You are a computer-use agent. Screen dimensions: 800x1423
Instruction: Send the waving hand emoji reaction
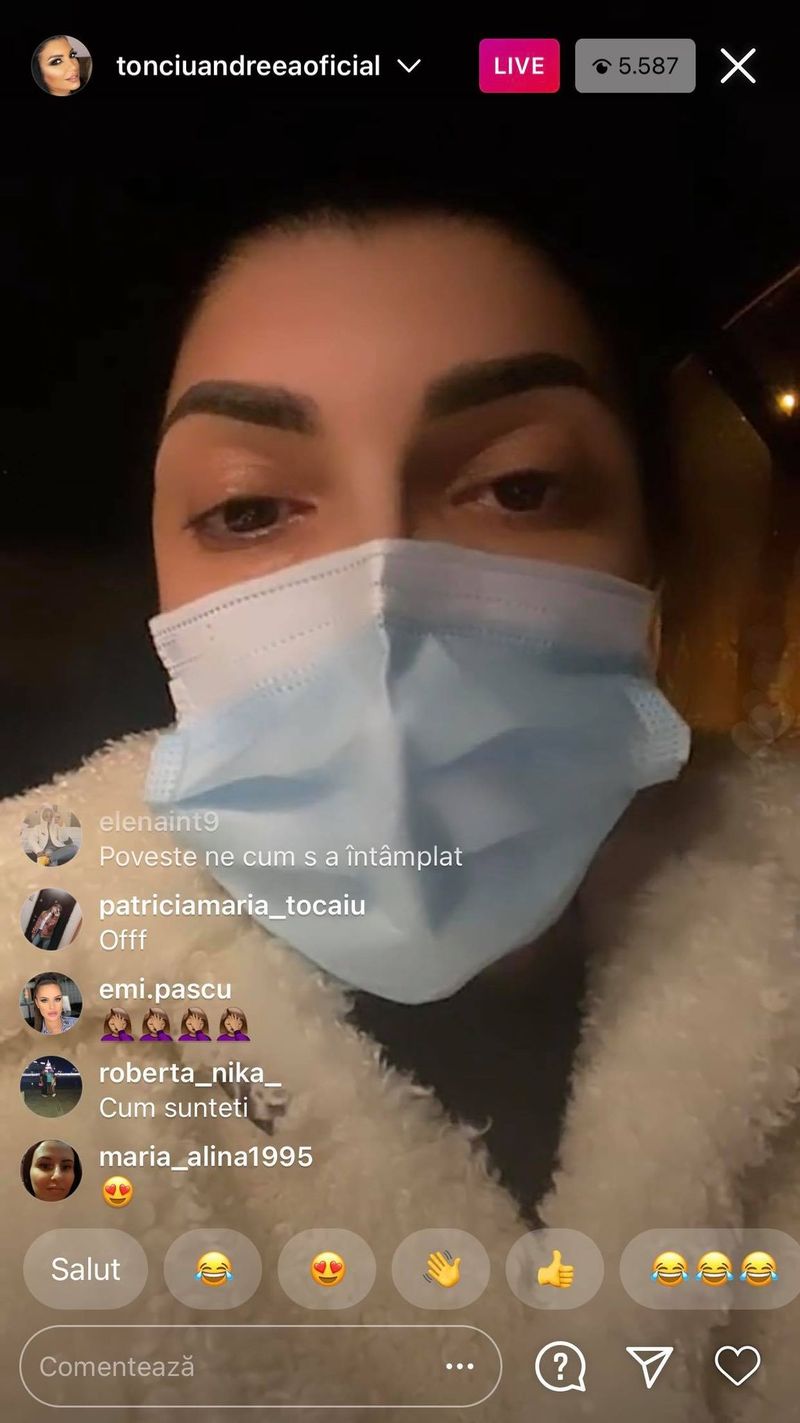point(441,1269)
